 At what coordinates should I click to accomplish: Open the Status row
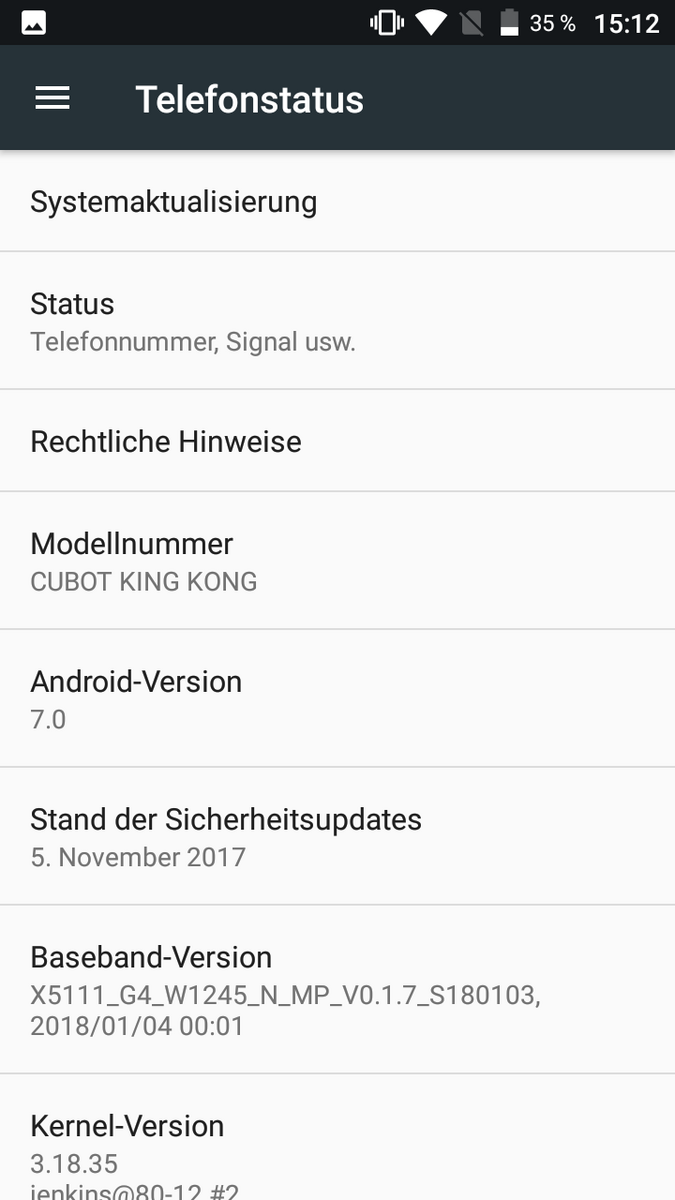(337, 321)
